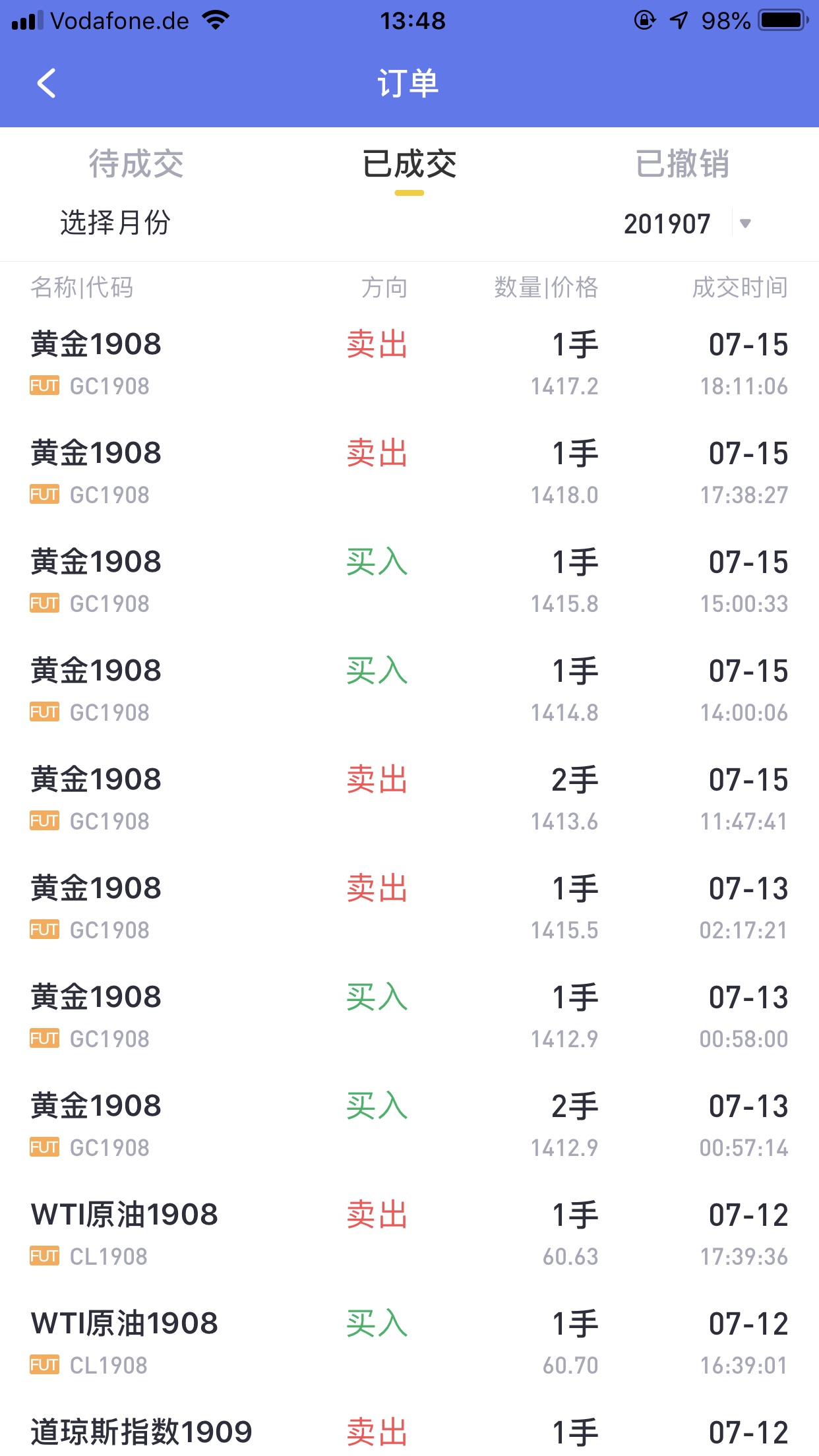Open 黄金1908 buy order at 00:58:00
Screen dimensions: 819x1456
[x=409, y=1017]
